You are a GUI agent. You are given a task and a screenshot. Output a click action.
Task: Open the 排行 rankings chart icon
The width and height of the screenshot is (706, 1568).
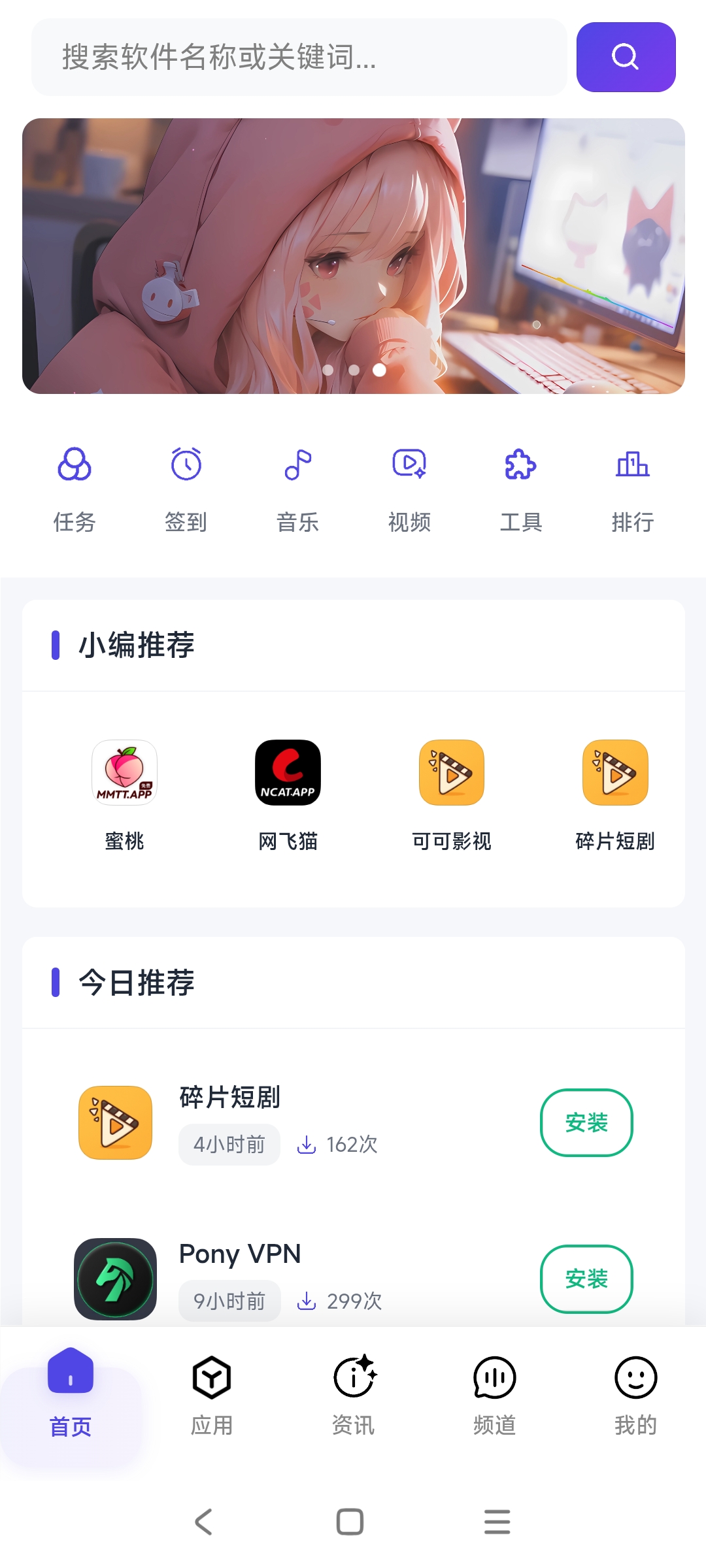(x=631, y=465)
